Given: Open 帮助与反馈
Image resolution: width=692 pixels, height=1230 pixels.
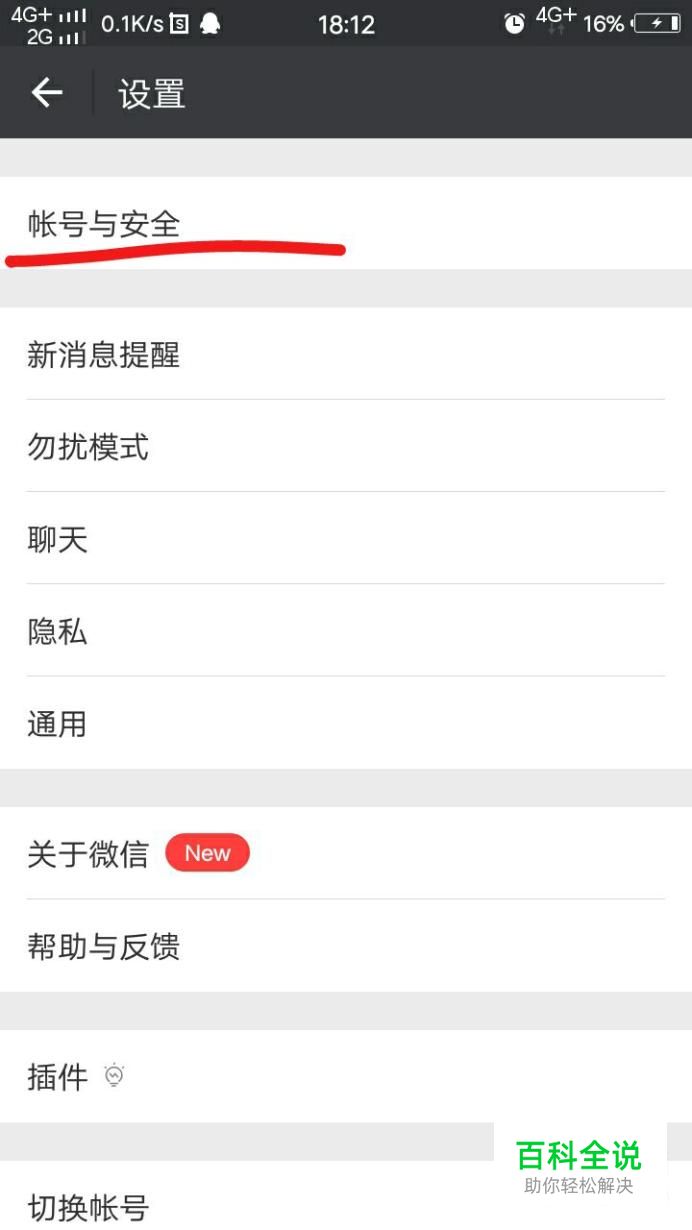Looking at the screenshot, I should tap(346, 946).
